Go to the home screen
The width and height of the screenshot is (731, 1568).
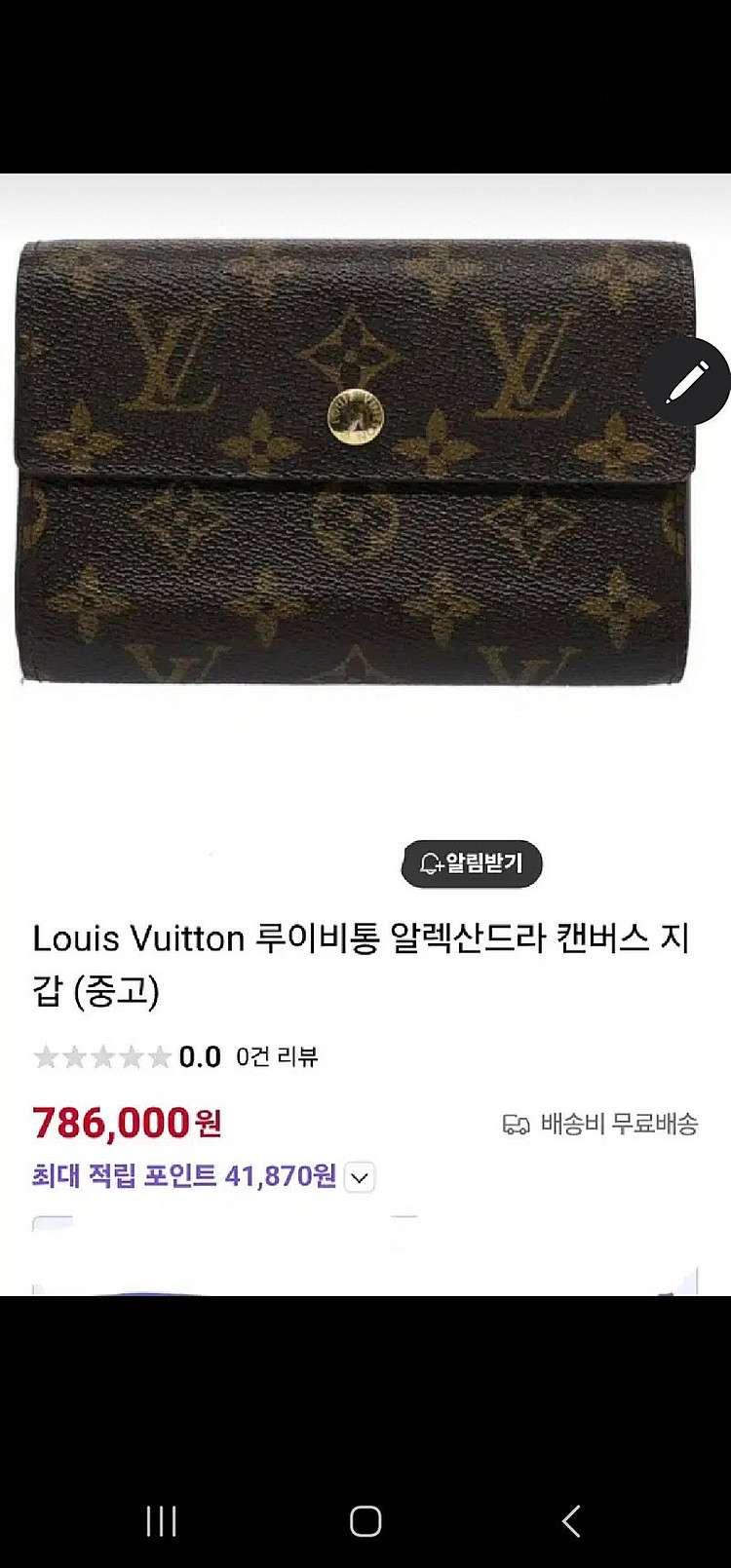(365, 1520)
